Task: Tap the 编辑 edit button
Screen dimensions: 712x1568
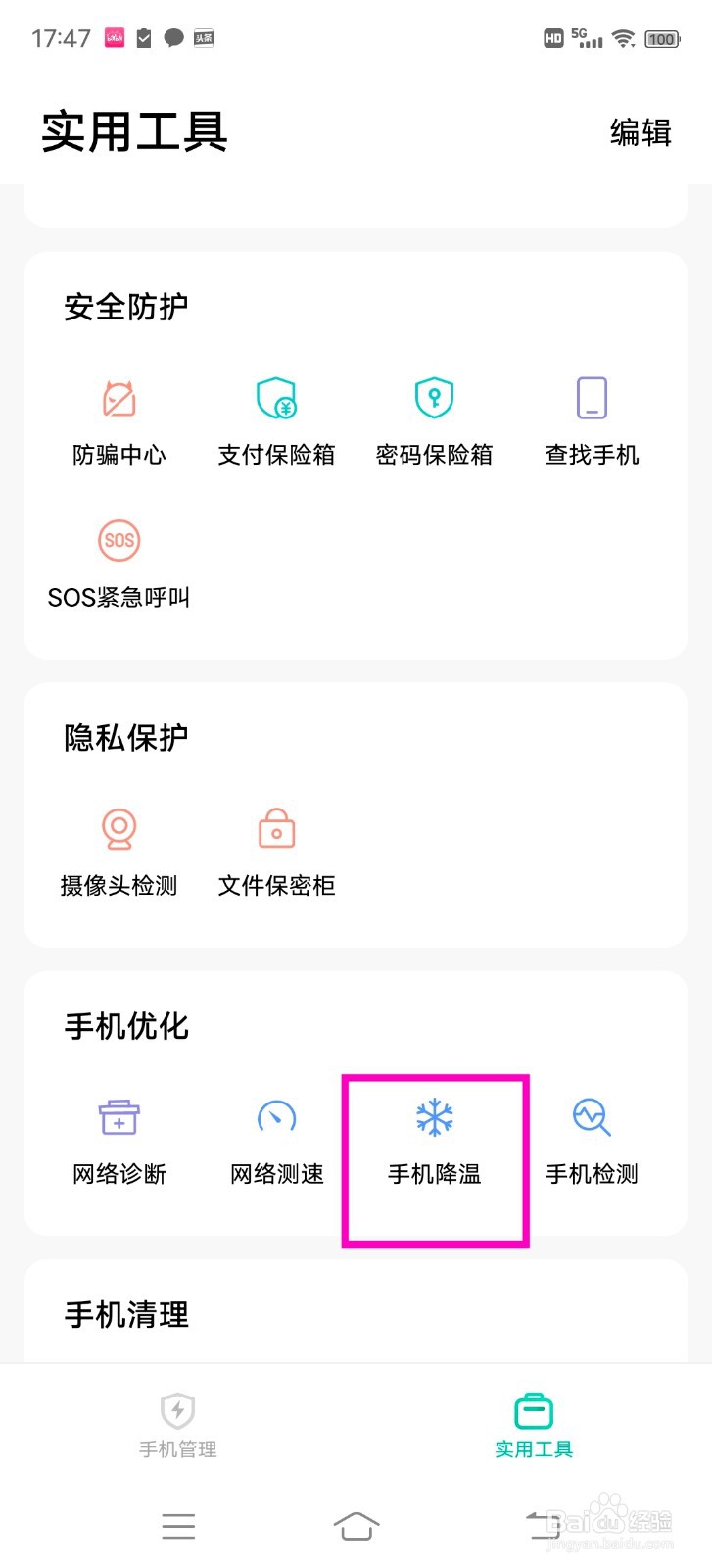Action: [641, 133]
